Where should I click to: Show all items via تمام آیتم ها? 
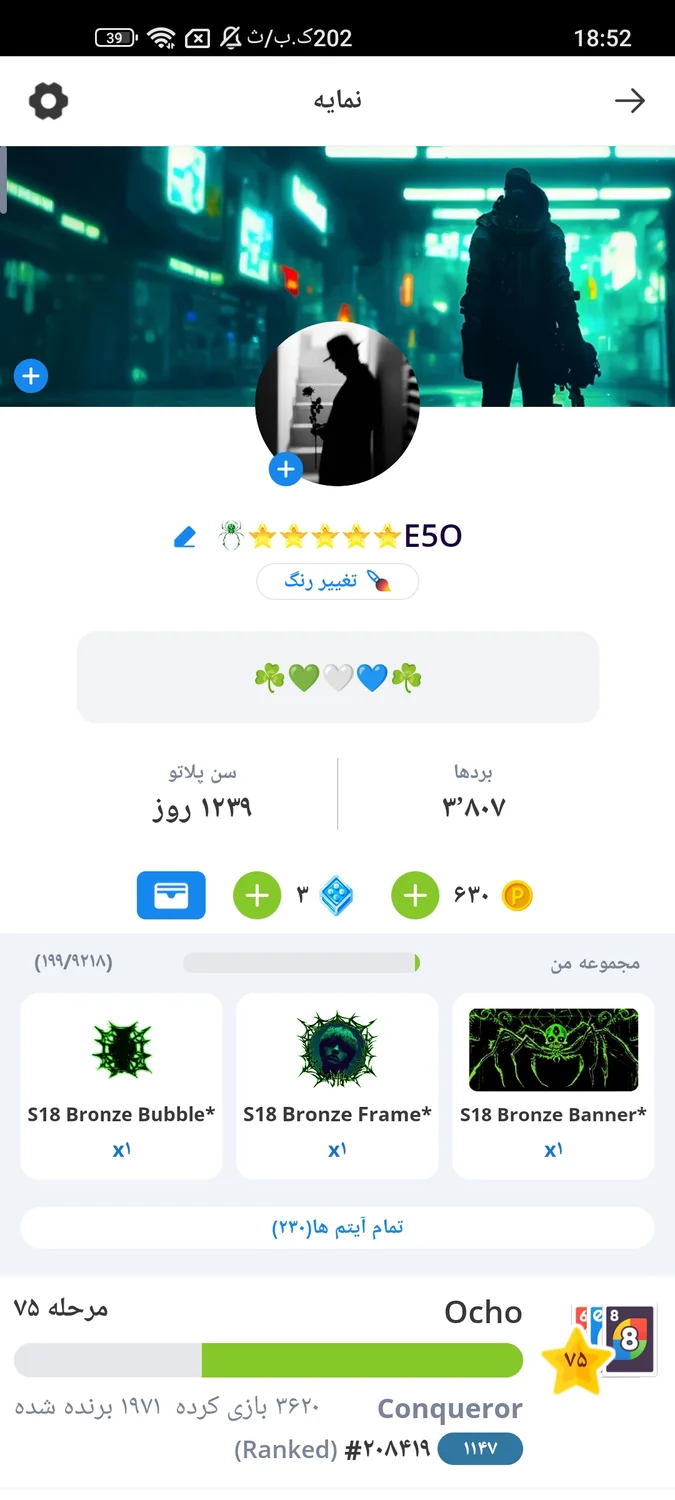[x=337, y=1227]
